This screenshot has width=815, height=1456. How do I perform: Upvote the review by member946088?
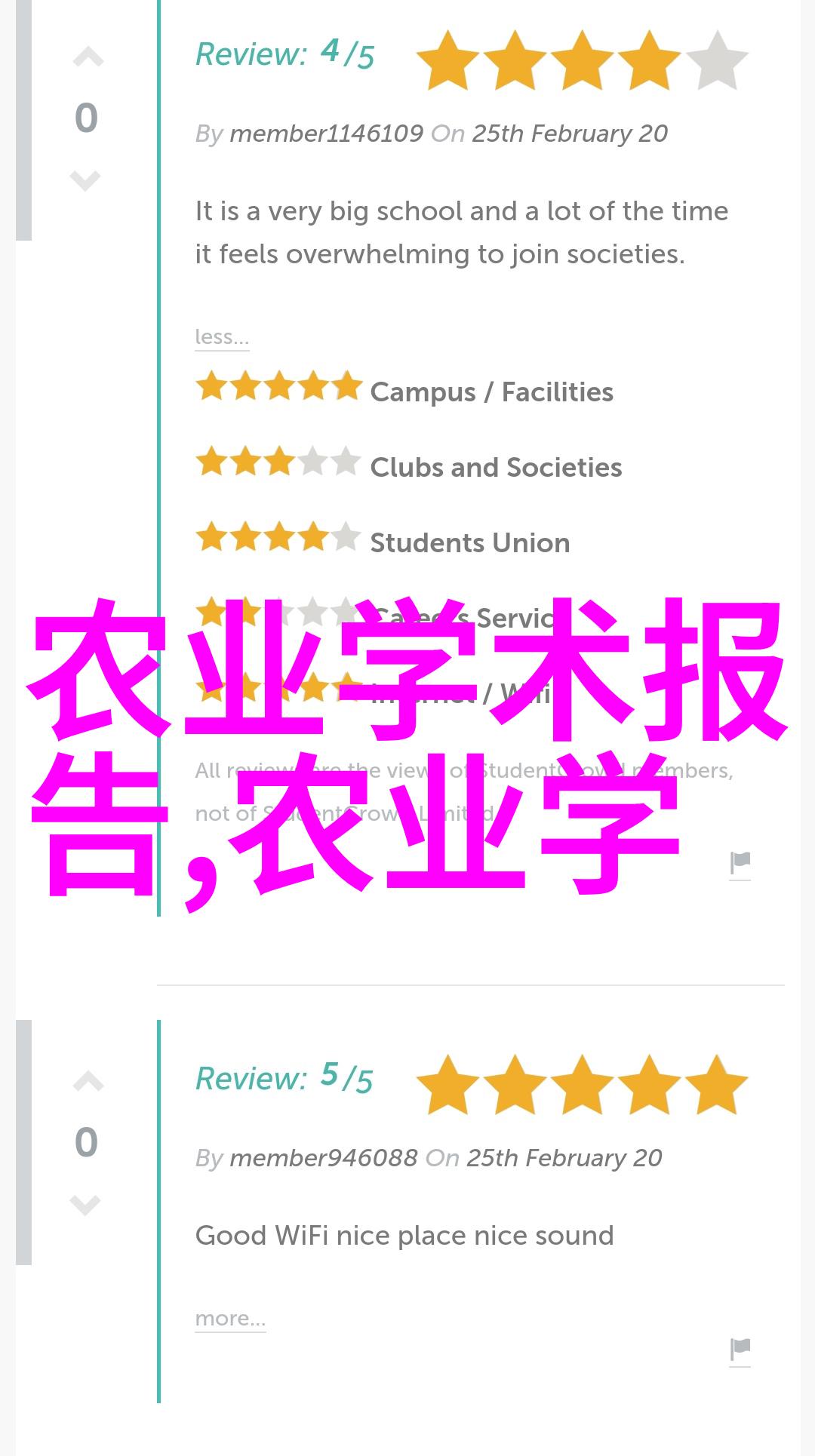[88, 1082]
